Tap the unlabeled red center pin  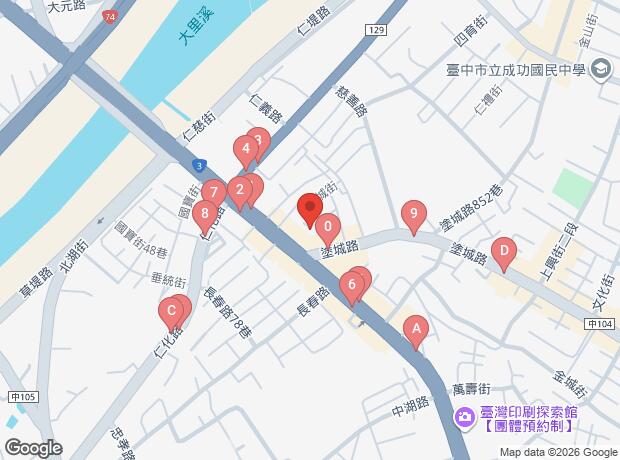point(309,210)
